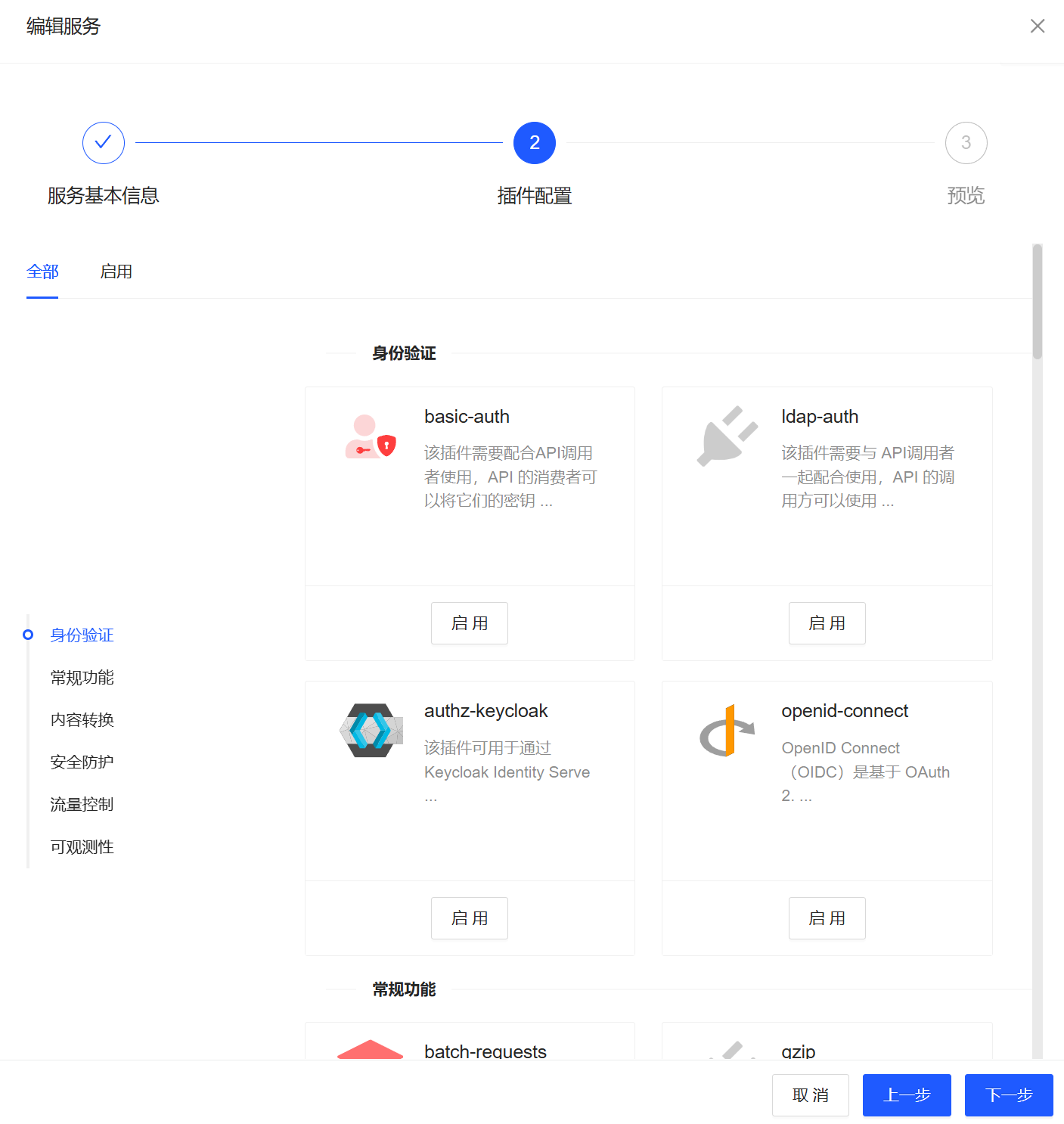Enable the ldap-auth plugin
1064x1124 pixels.
coord(827,623)
